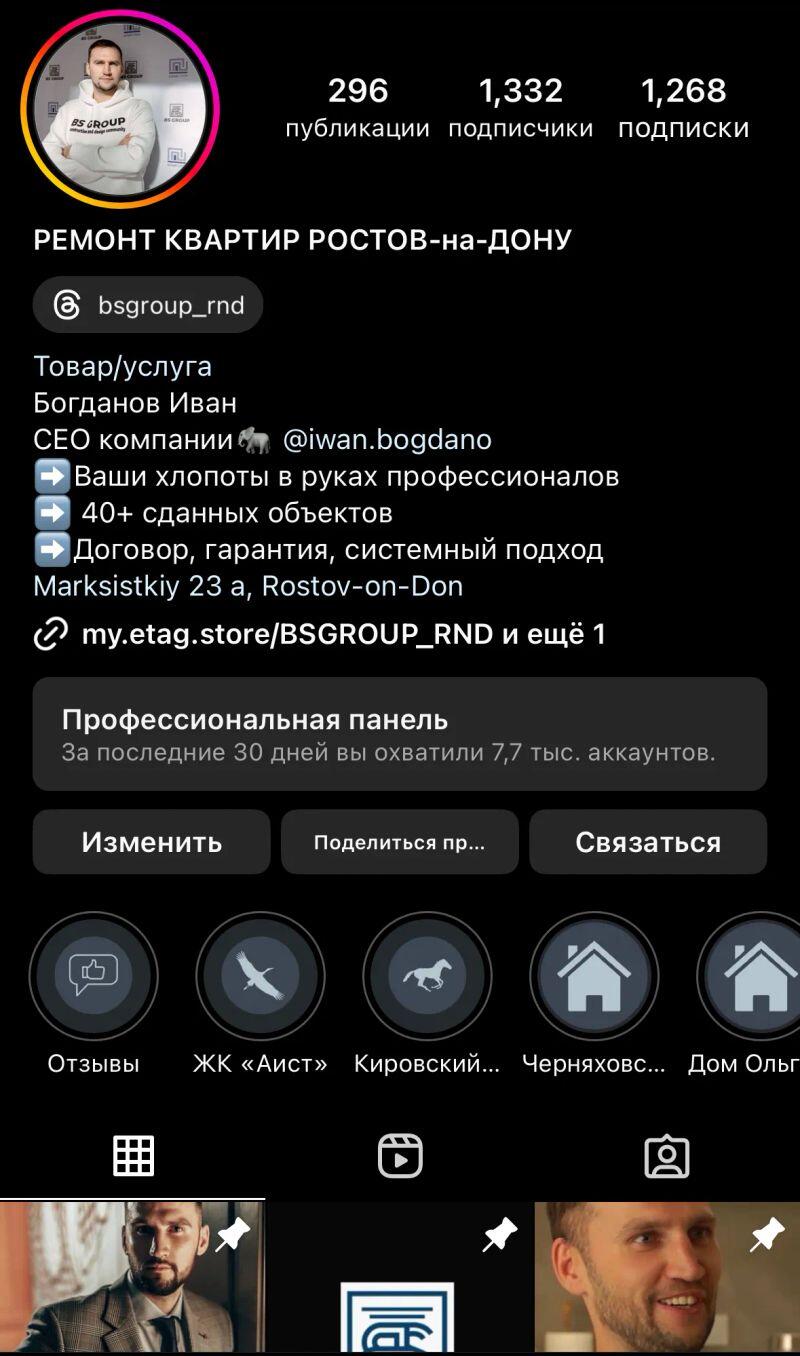The image size is (800, 1356).
Task: Open the Marksistkiy 23 a address
Action: pyautogui.click(x=248, y=586)
